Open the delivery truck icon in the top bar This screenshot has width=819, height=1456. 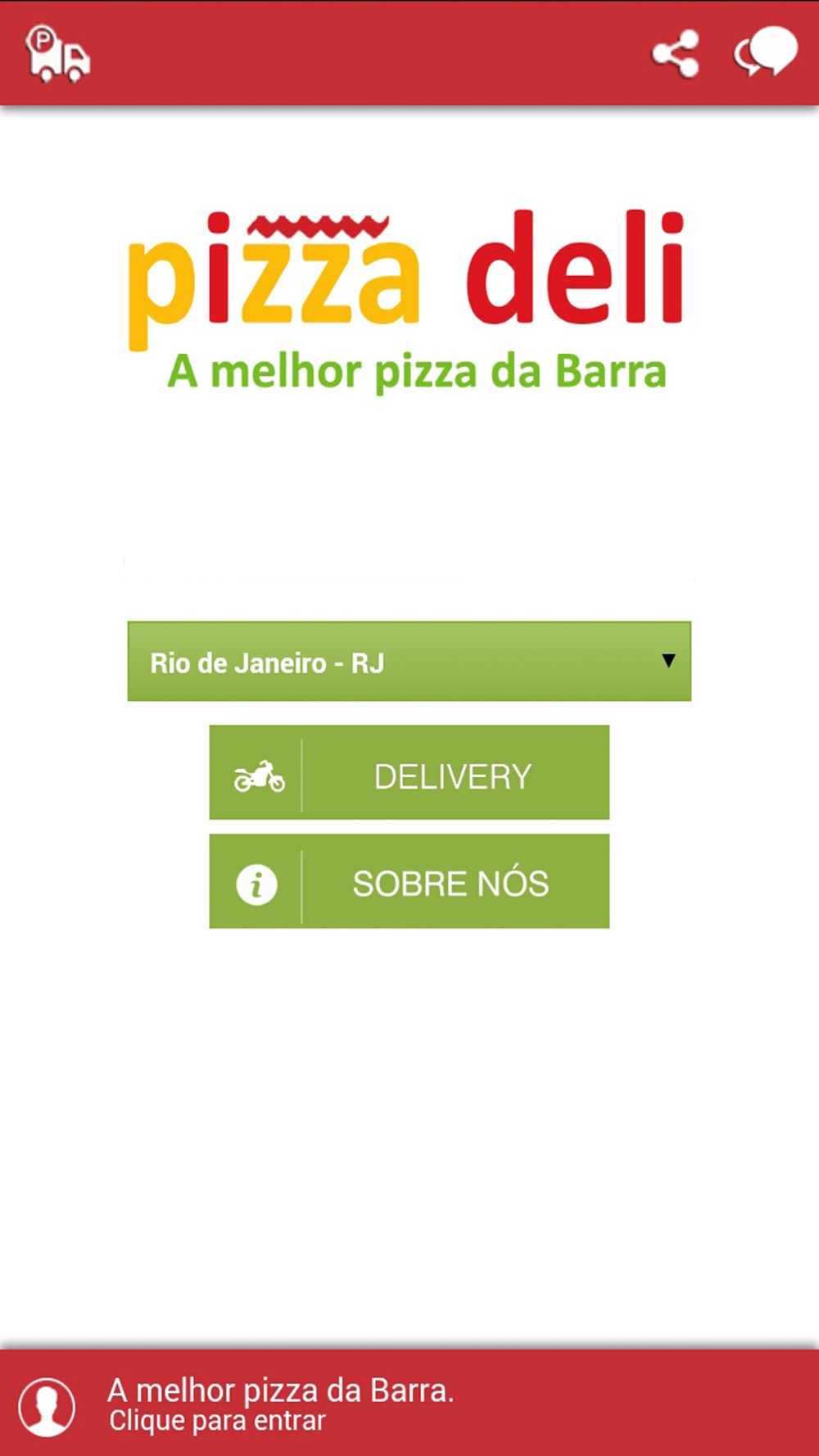click(57, 54)
